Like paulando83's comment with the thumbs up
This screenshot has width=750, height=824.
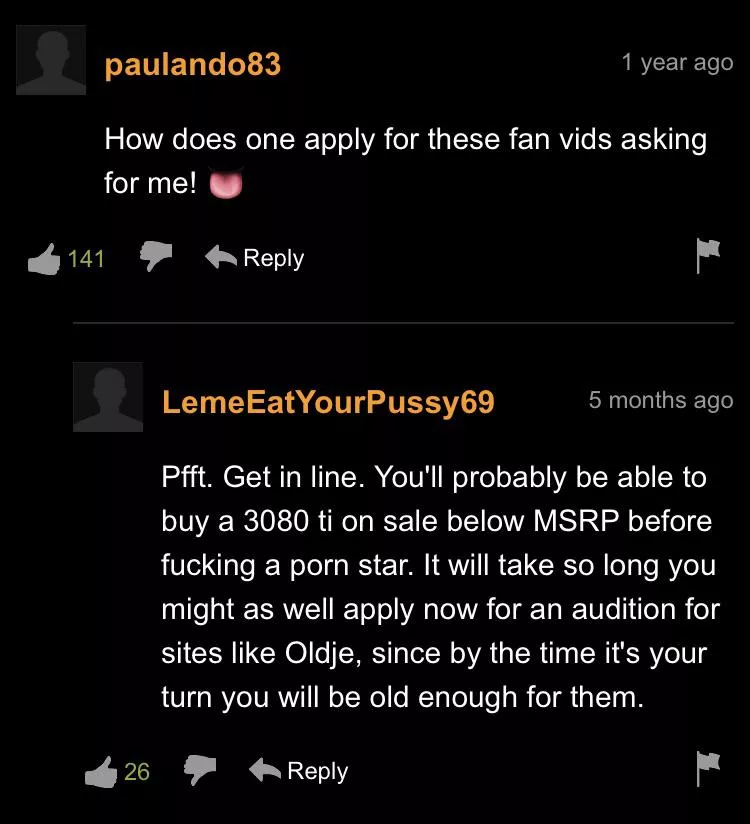point(44,258)
